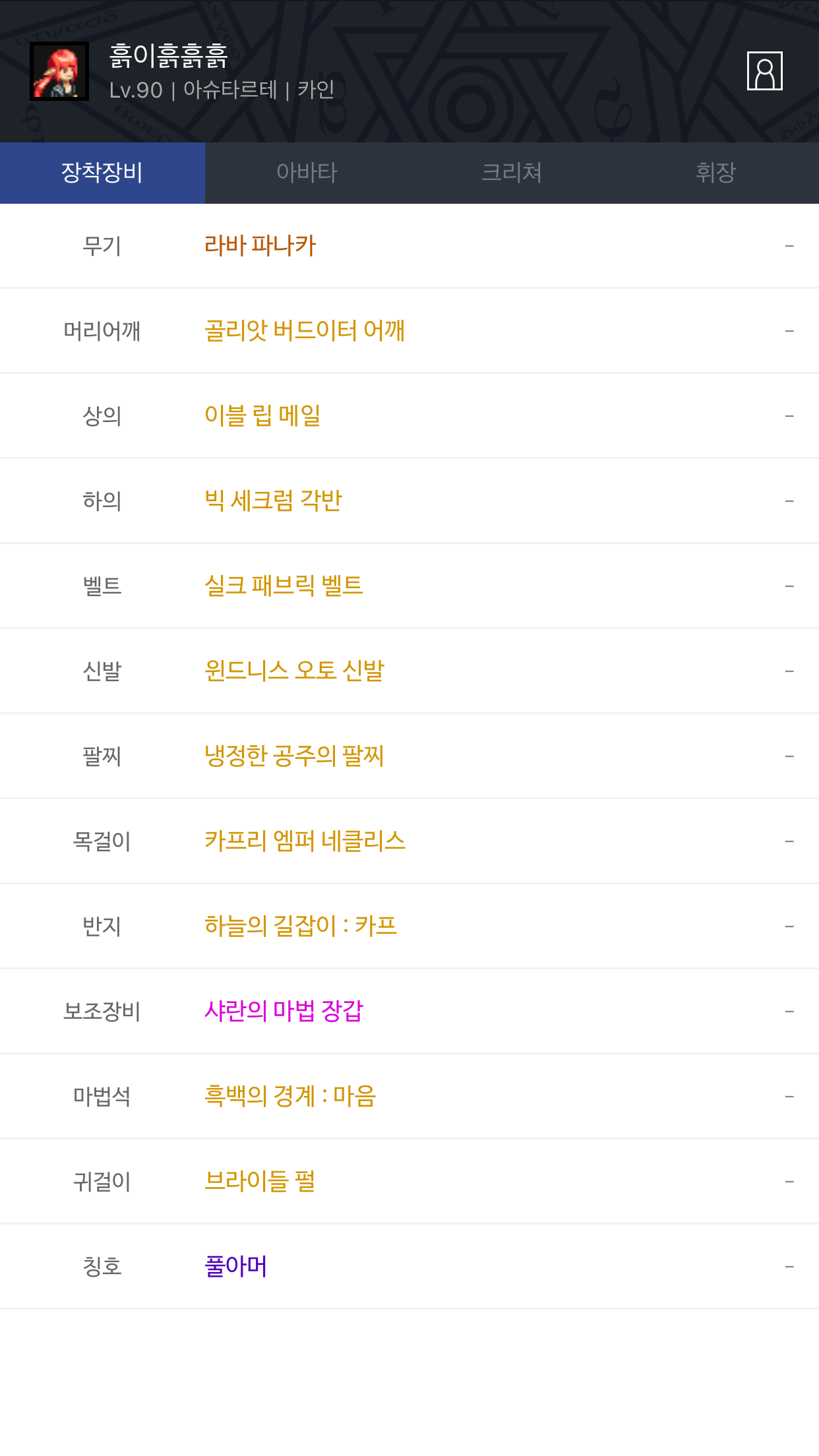This screenshot has height=1456, width=819.
Task: Open 샤란의 마법 장갑 details
Action: [x=284, y=1011]
